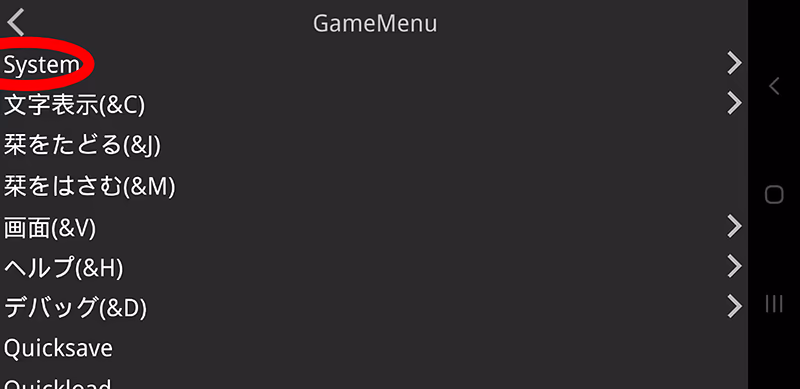Open the デバッグ(&D) submenu
Image resolution: width=800 pixels, height=389 pixels.
click(x=374, y=307)
